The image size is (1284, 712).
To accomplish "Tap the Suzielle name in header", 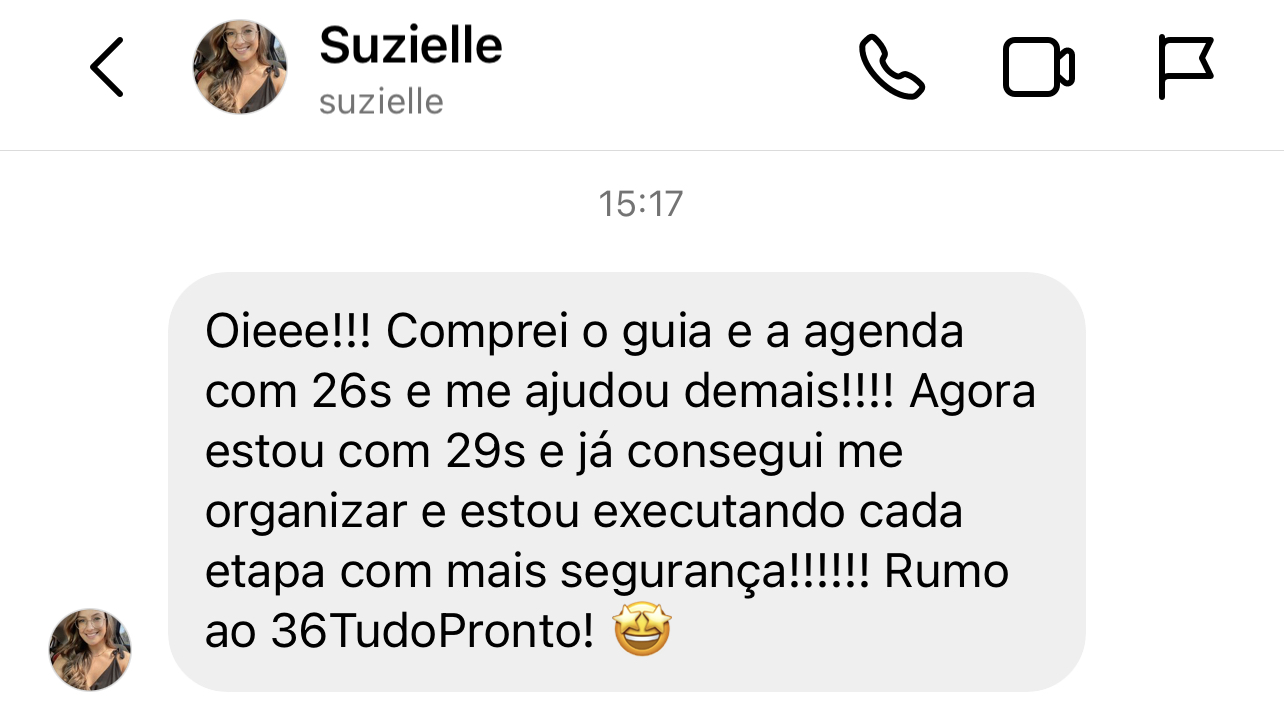I will pyautogui.click(x=410, y=46).
